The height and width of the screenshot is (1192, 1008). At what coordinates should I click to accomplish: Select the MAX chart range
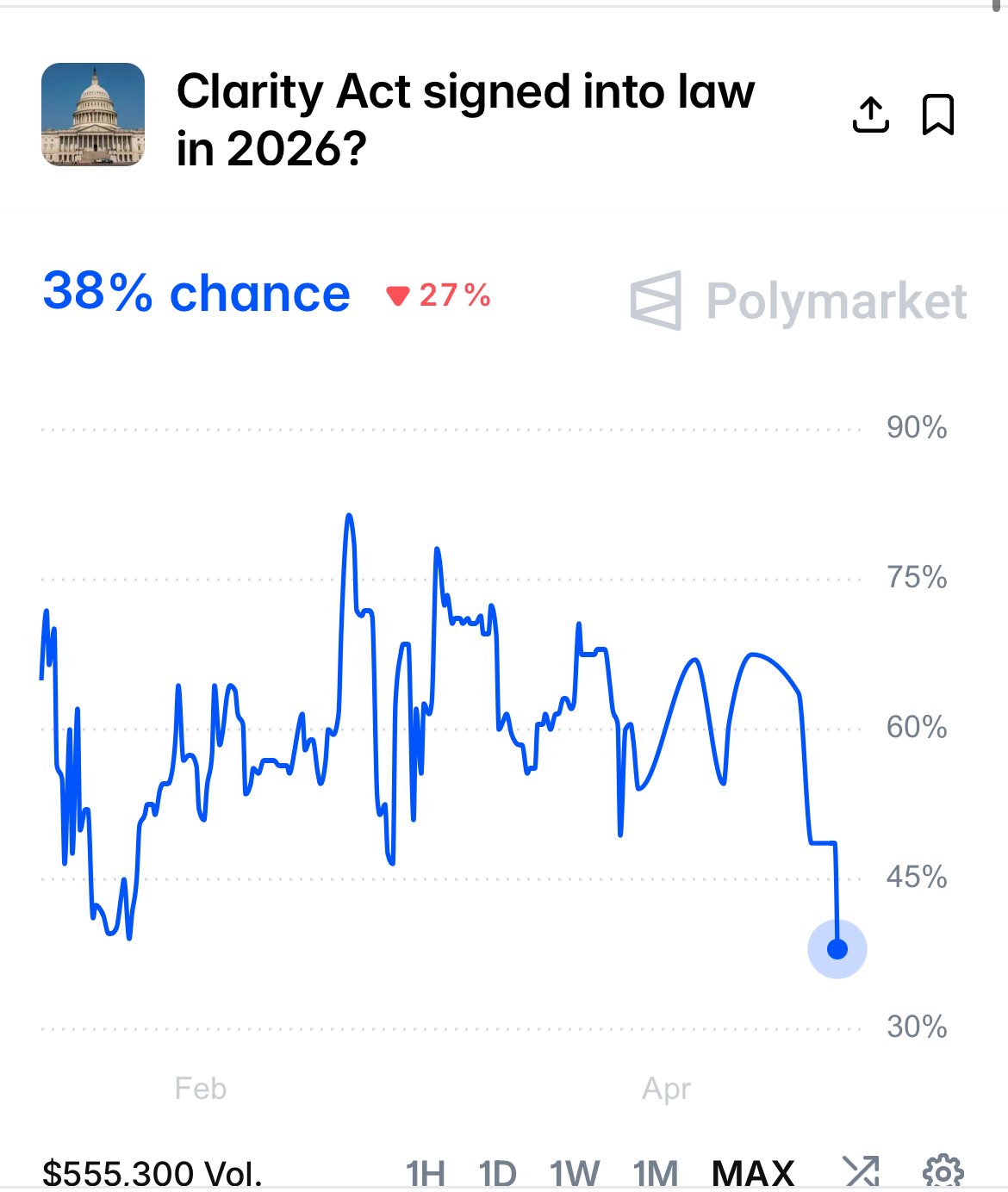(x=753, y=1173)
